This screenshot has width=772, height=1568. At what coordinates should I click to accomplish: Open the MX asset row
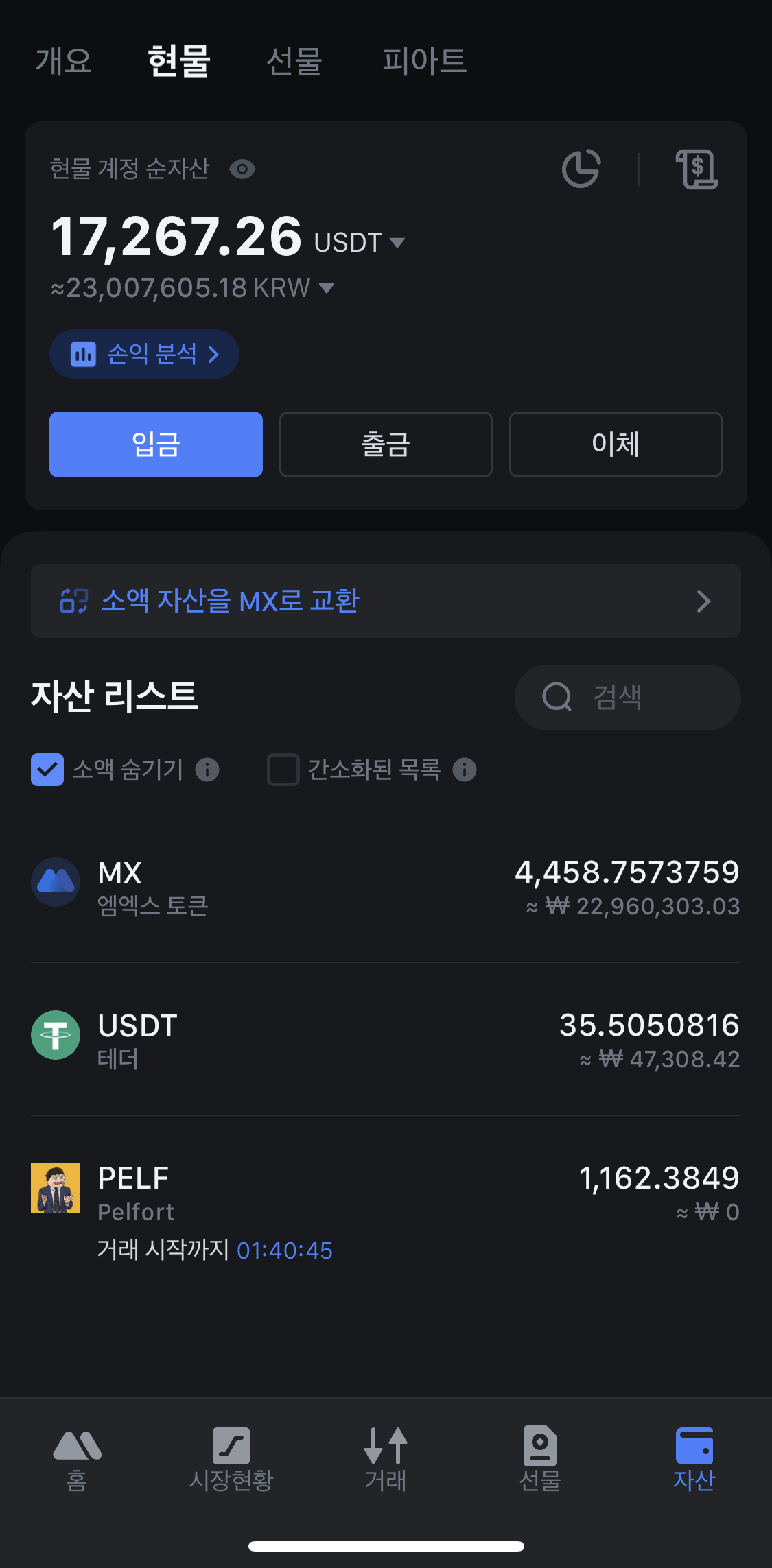coord(386,888)
